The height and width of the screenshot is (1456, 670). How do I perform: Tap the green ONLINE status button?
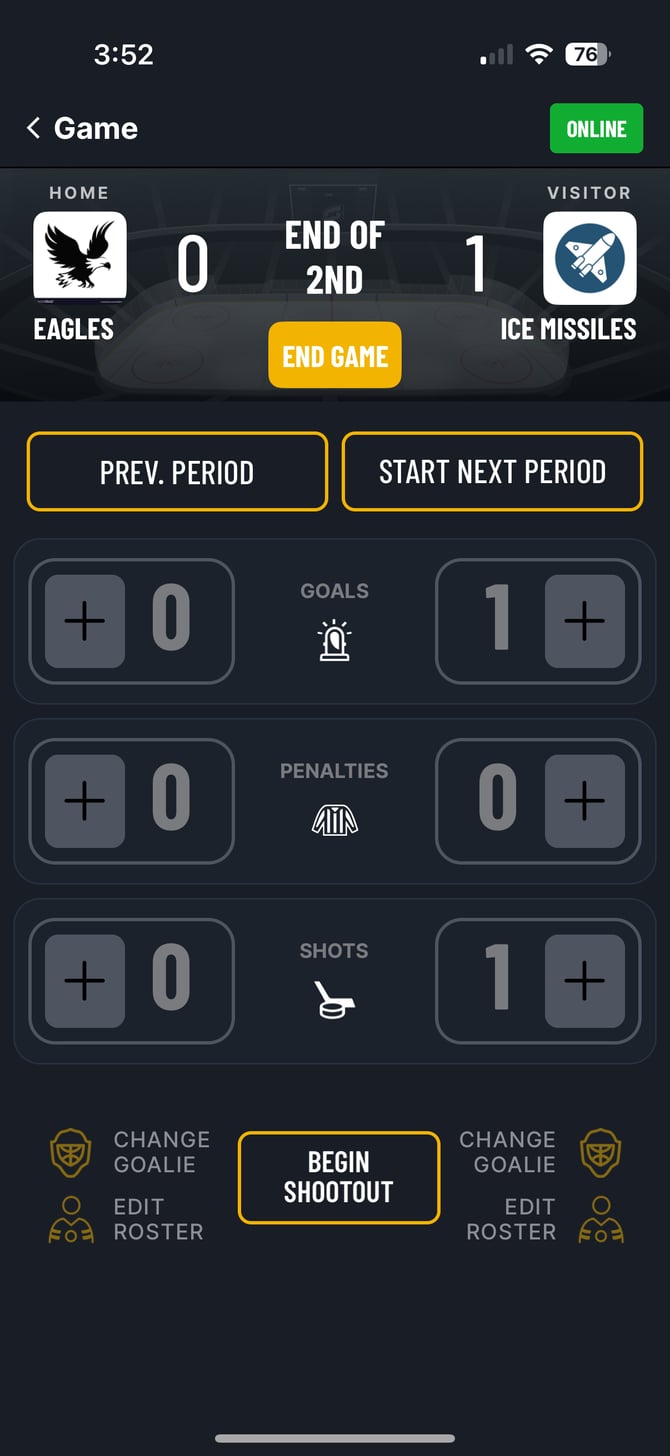click(x=596, y=129)
